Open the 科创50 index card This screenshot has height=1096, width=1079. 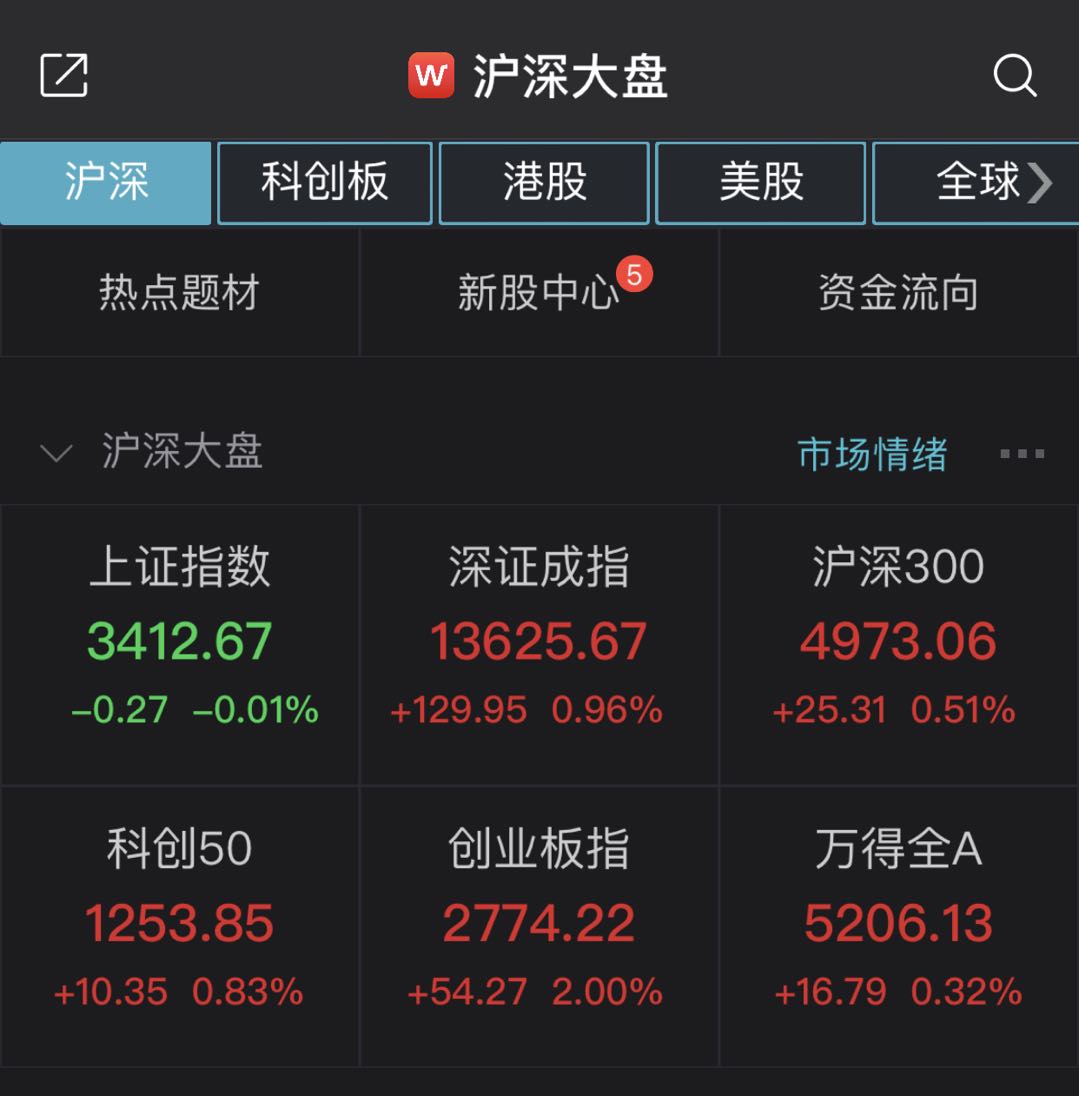(x=180, y=925)
